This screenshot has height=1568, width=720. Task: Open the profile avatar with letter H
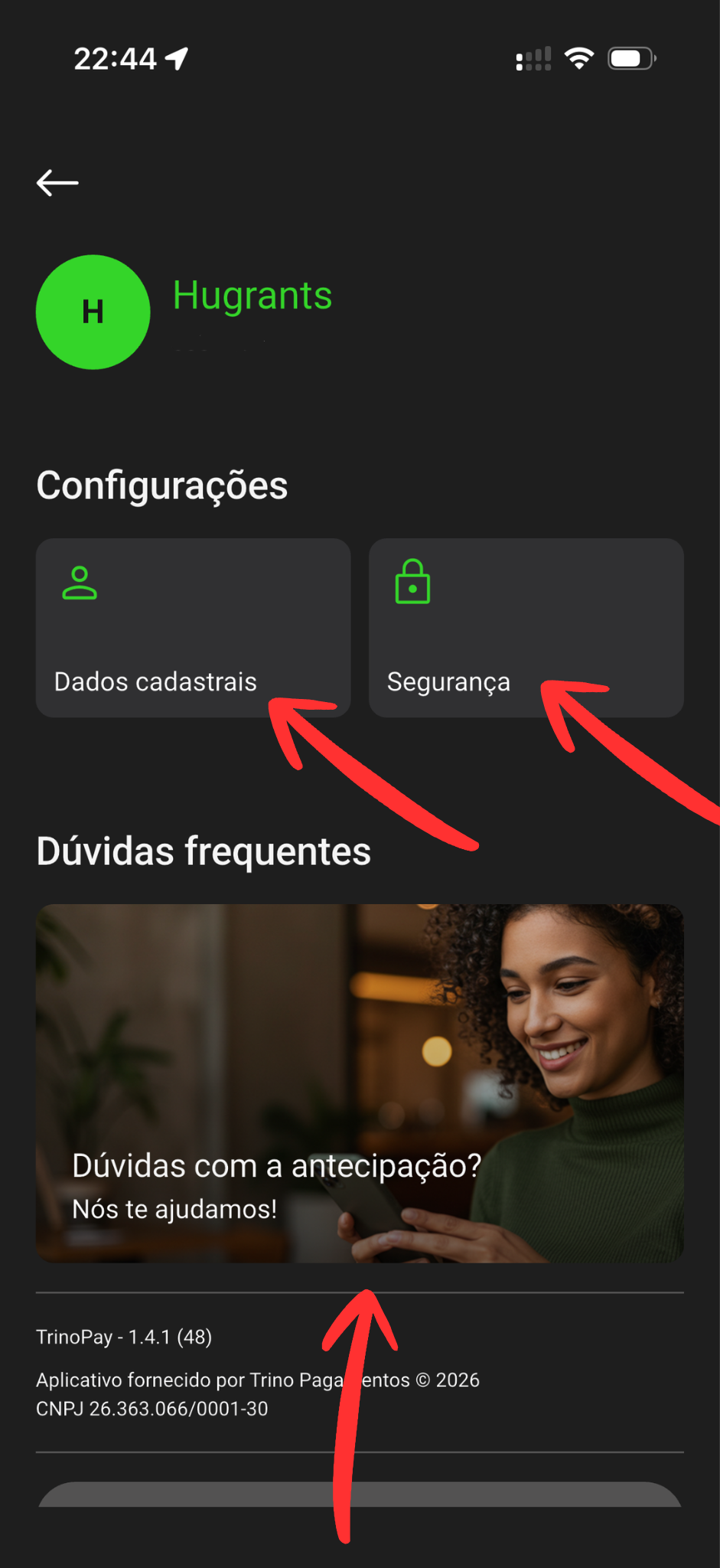93,312
